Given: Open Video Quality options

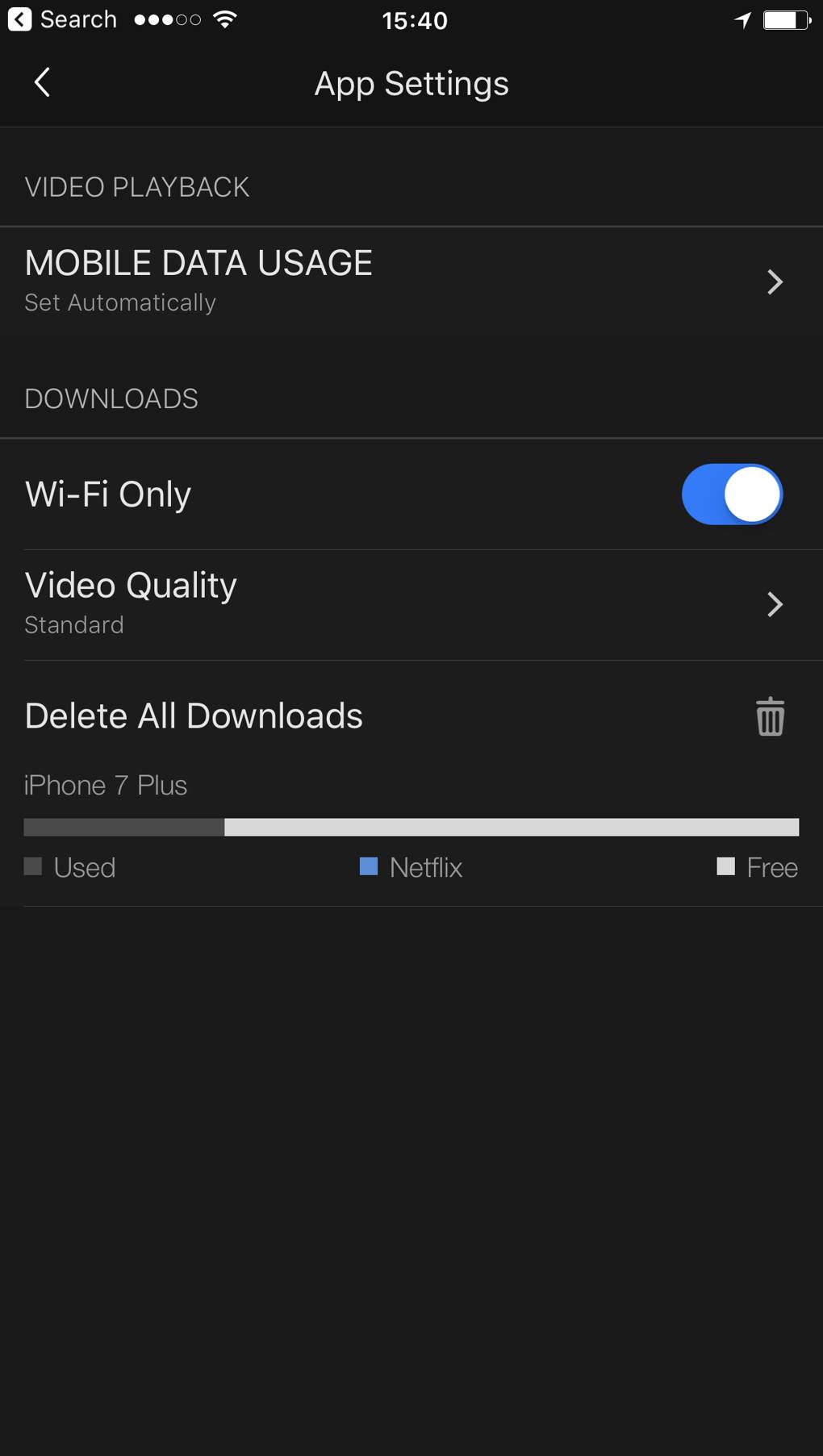Looking at the screenshot, I should point(411,604).
